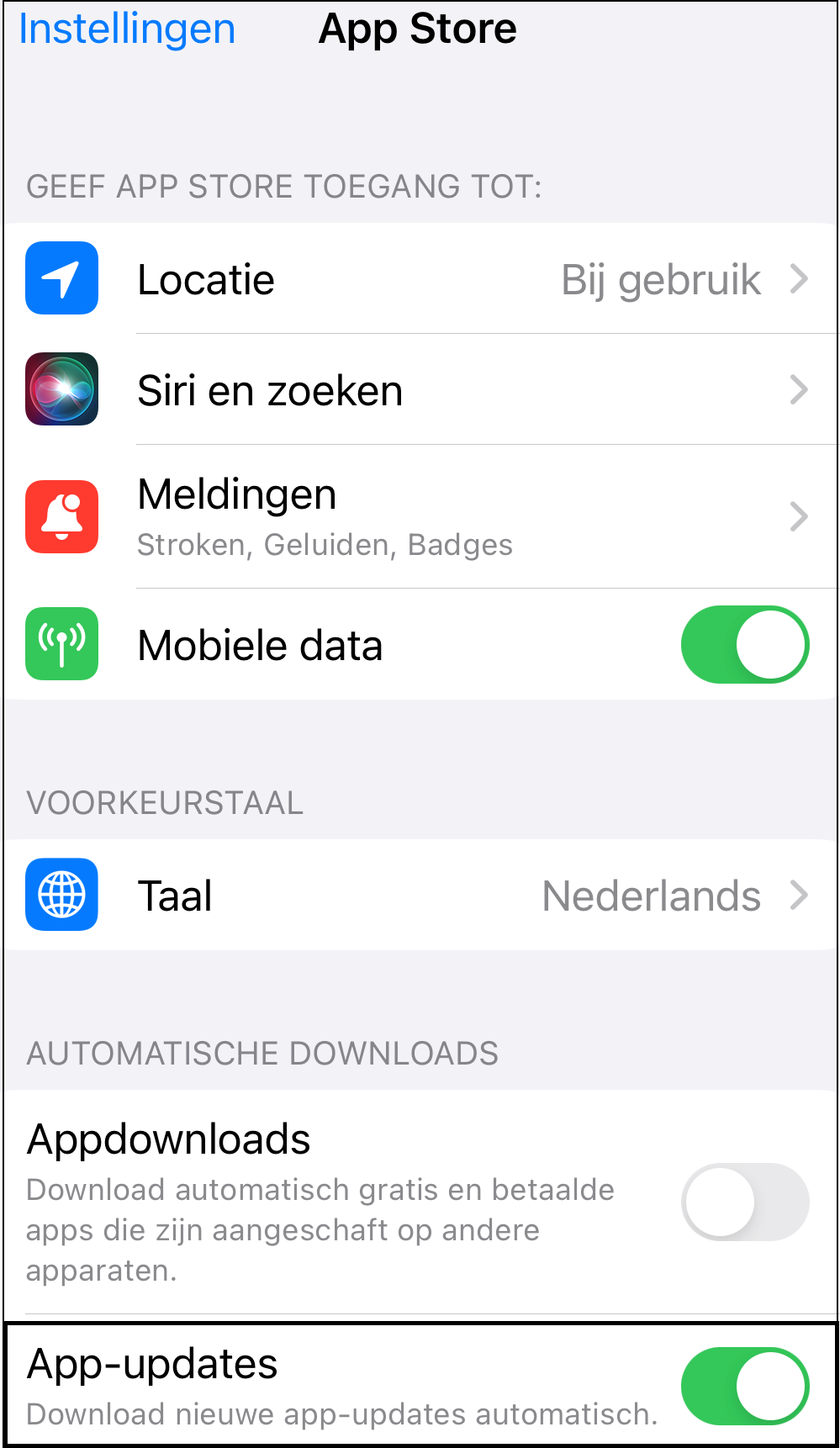This screenshot has height=1448, width=840.
Task: Enable automatic Appdownloads
Action: [745, 1202]
